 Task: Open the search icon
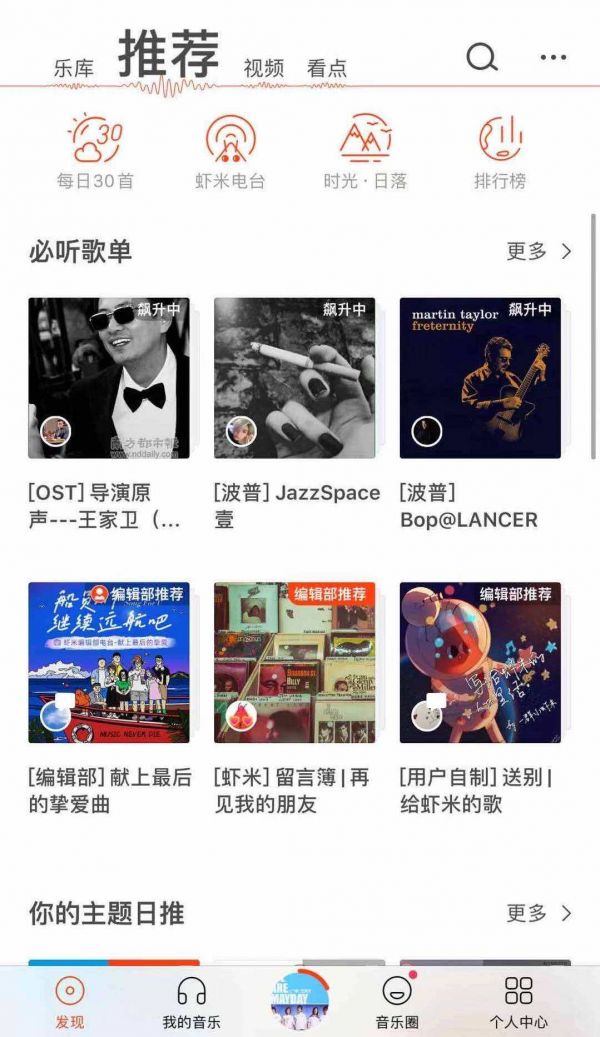click(482, 57)
